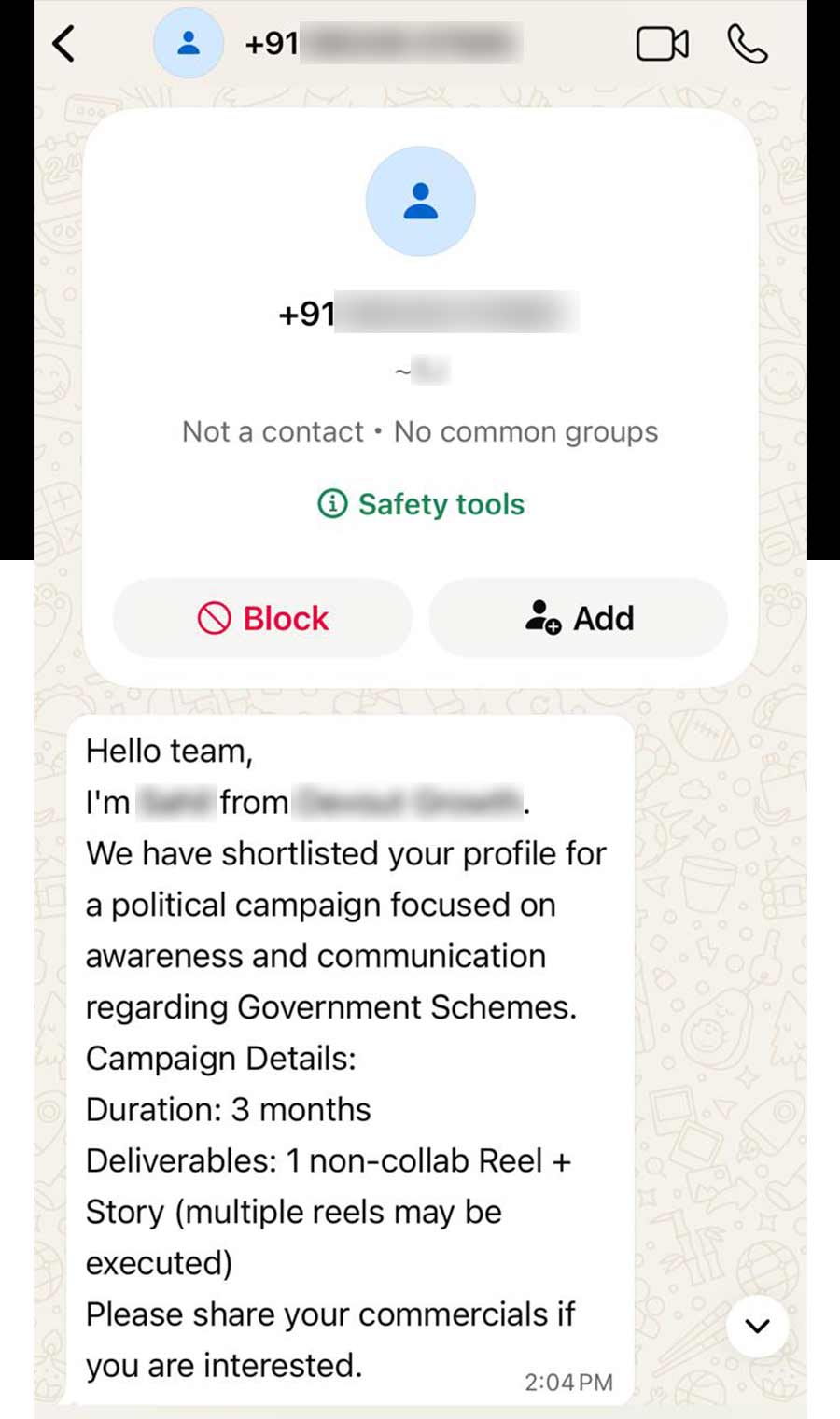Tap the back arrow to exit chat
The height and width of the screenshot is (1419, 840).
[x=63, y=43]
